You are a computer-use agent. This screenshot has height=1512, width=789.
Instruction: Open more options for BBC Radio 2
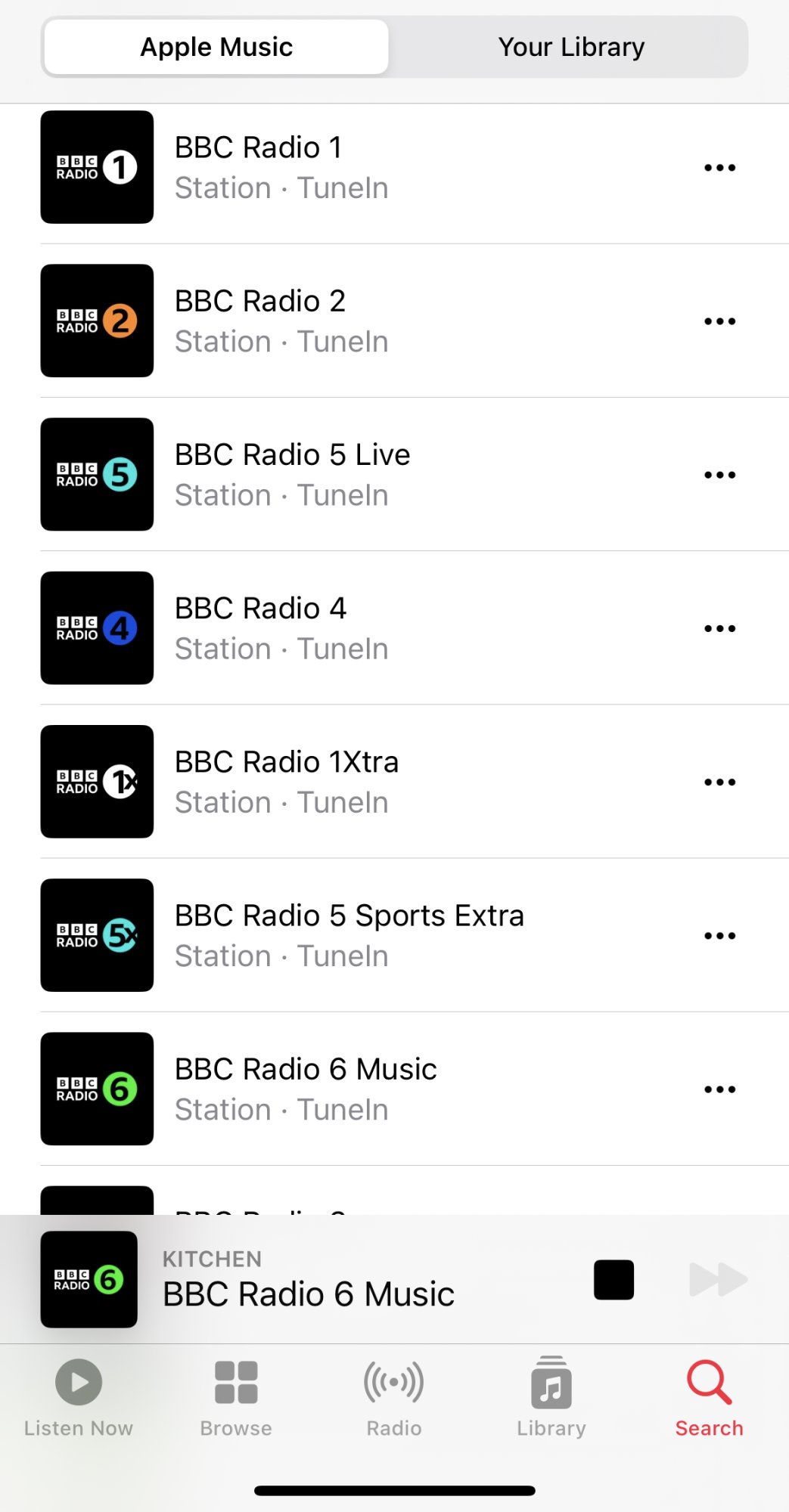coord(719,321)
